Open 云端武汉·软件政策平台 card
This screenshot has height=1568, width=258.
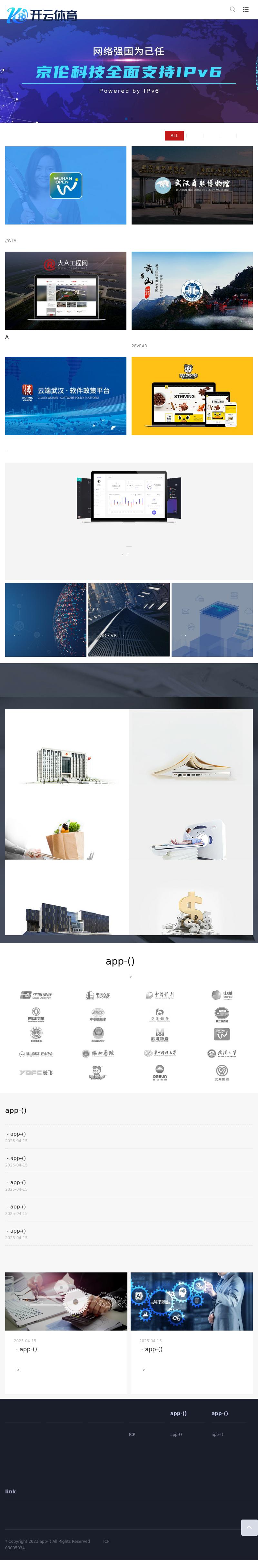tap(65, 396)
